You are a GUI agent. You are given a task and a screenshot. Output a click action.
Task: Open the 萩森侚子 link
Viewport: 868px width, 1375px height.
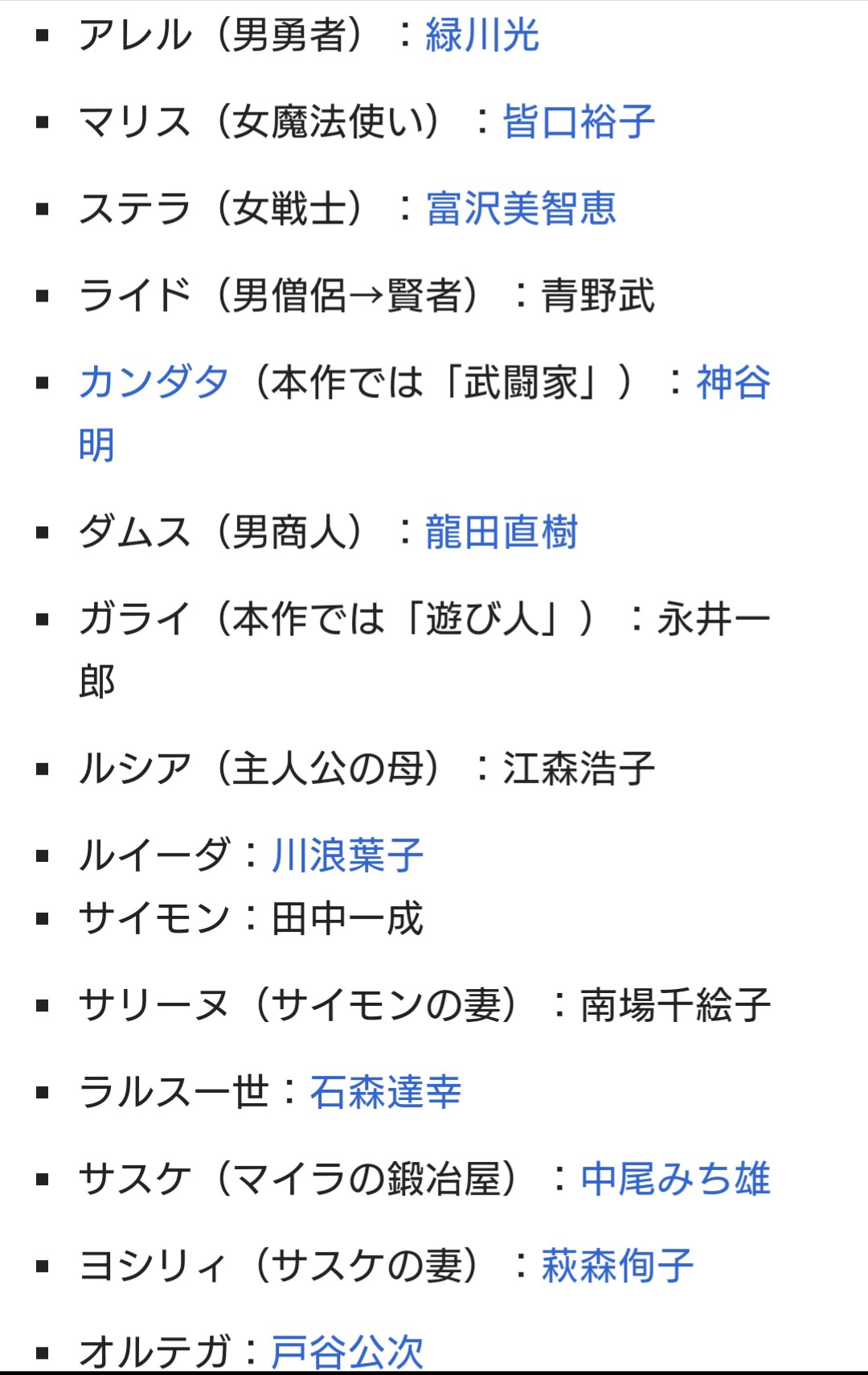(x=616, y=1266)
